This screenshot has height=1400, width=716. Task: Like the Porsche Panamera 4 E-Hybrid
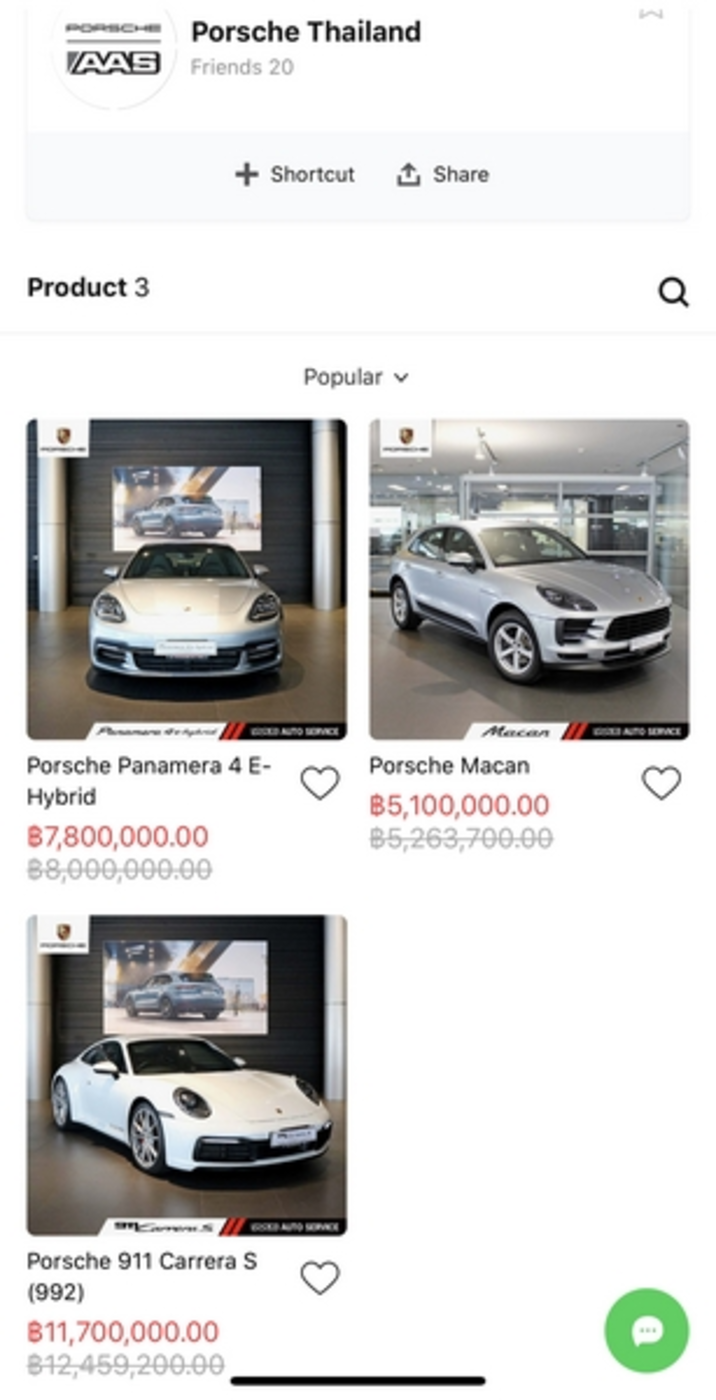[320, 783]
